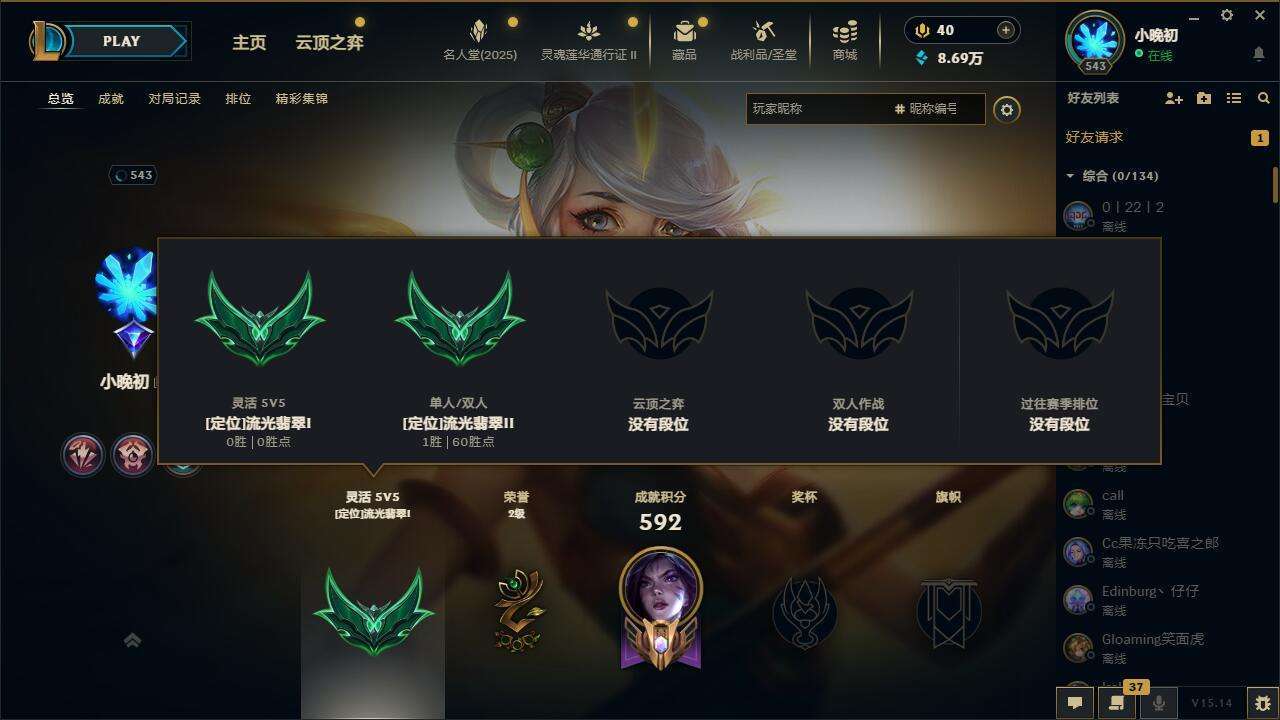Switch to the 成就 profile tab
1280x720 pixels.
[x=111, y=98]
